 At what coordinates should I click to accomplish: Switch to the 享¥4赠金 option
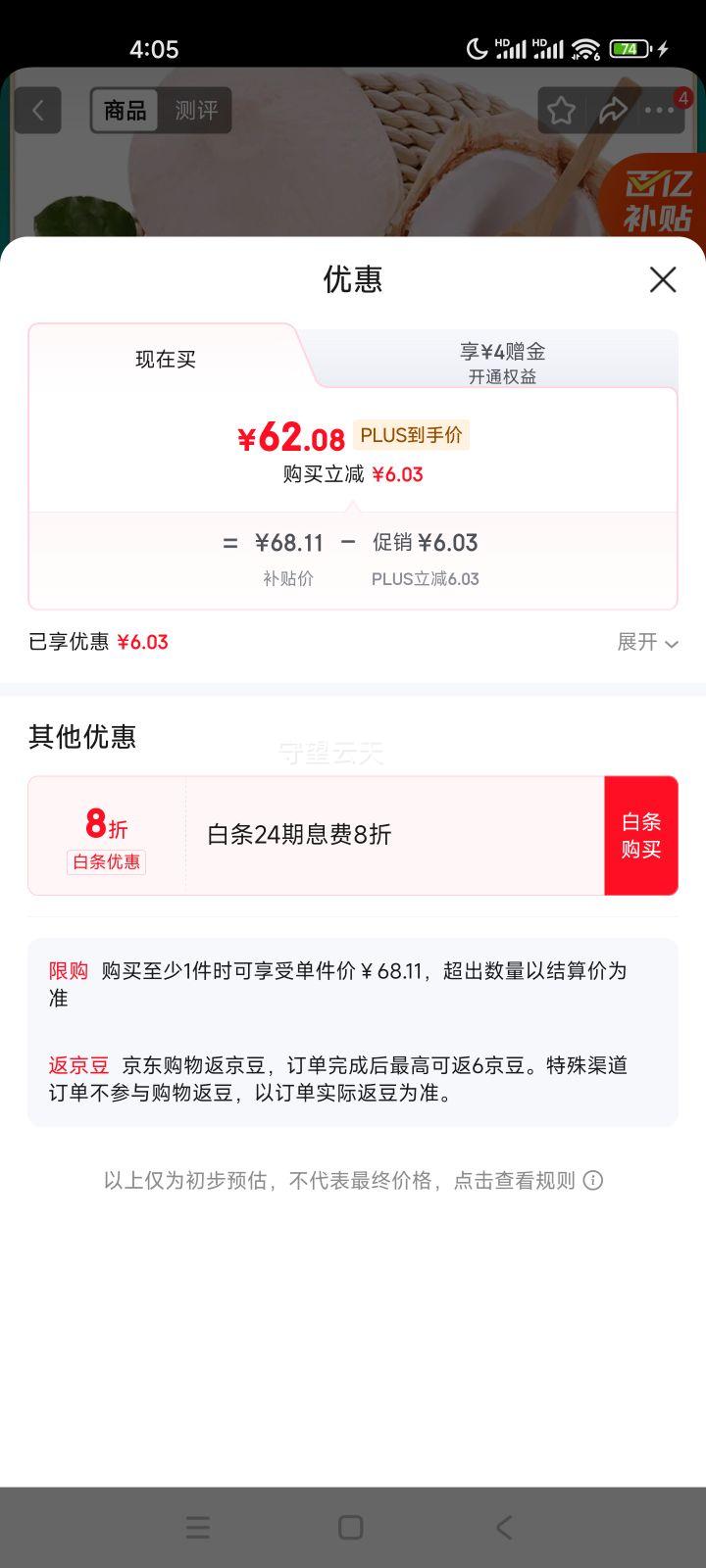pos(502,359)
